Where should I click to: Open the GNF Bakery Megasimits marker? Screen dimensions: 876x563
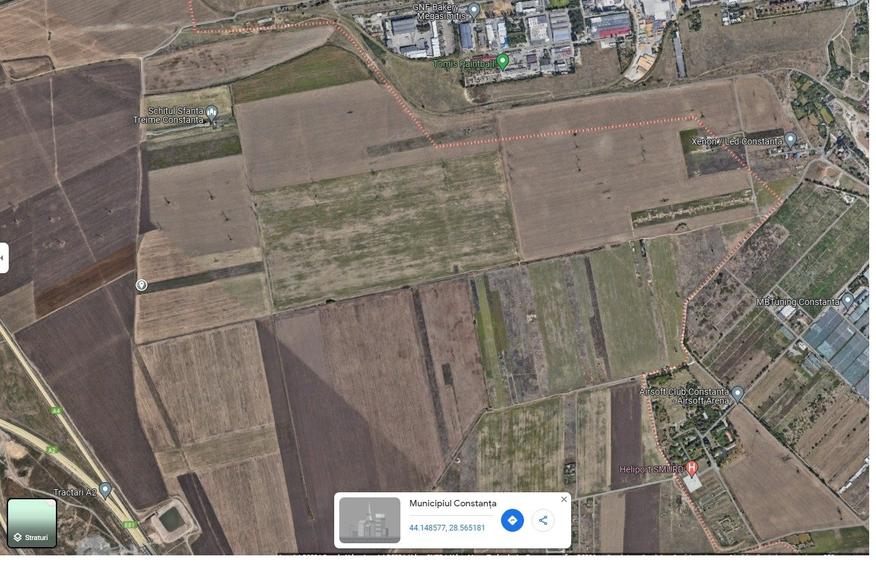pyautogui.click(x=474, y=9)
